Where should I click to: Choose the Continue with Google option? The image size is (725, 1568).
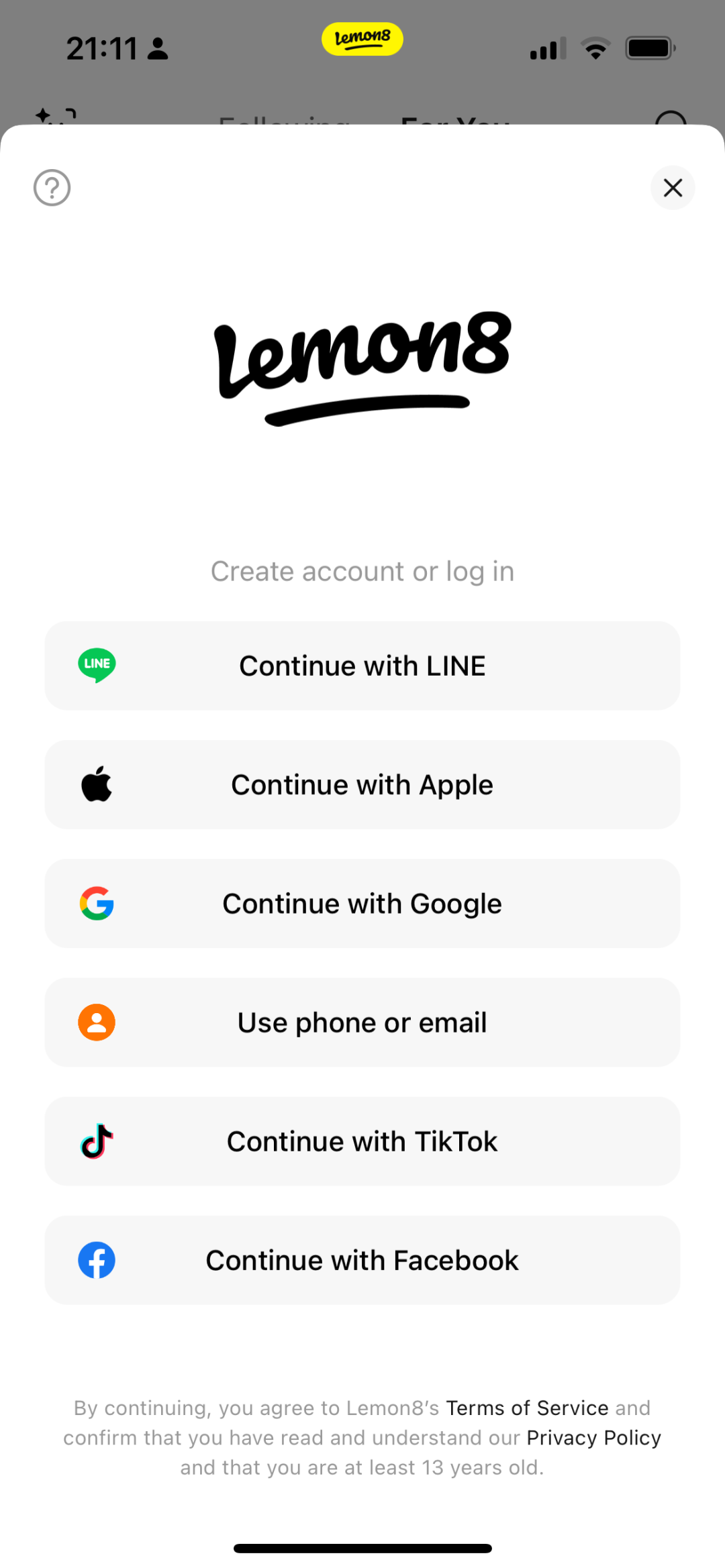[362, 903]
